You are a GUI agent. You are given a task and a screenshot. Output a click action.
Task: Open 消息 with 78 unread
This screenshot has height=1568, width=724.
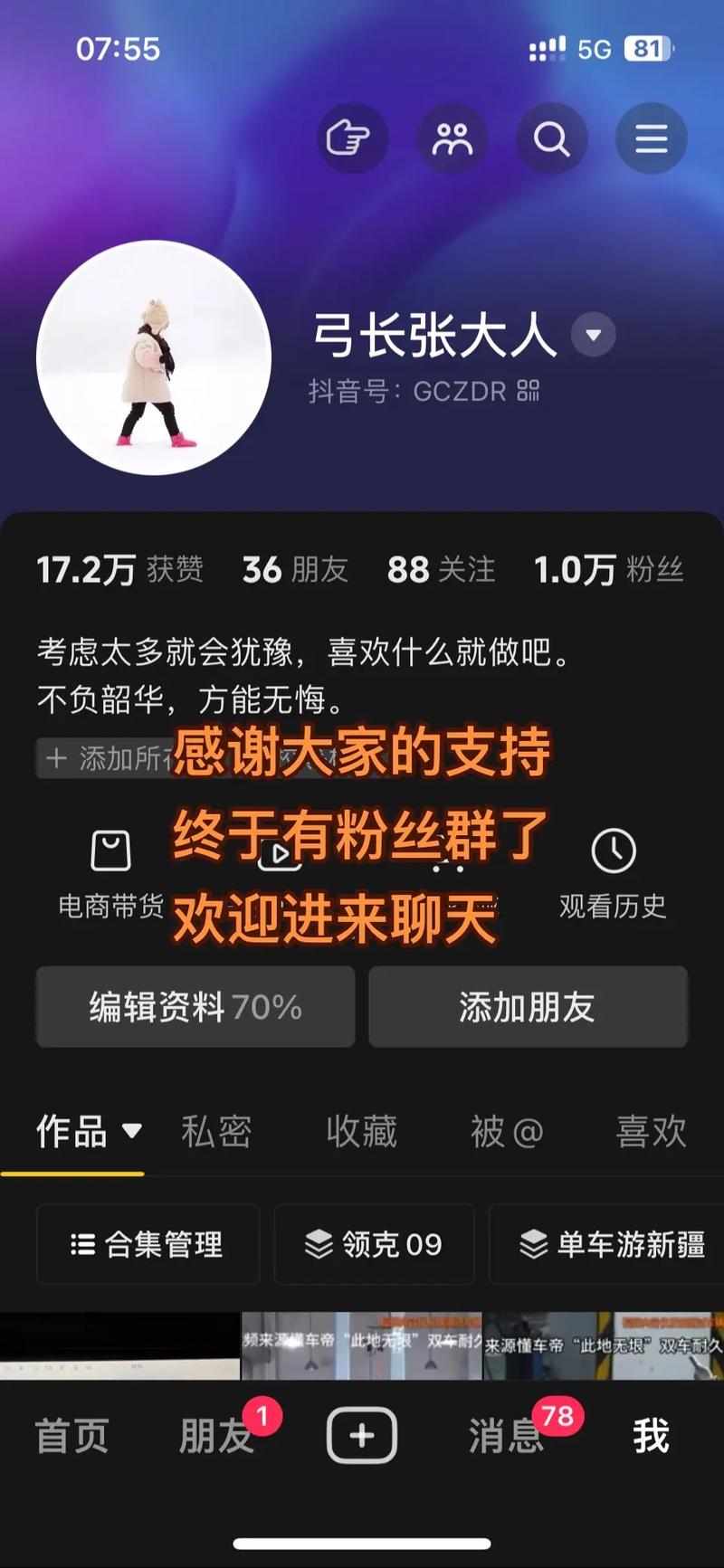[x=507, y=1436]
